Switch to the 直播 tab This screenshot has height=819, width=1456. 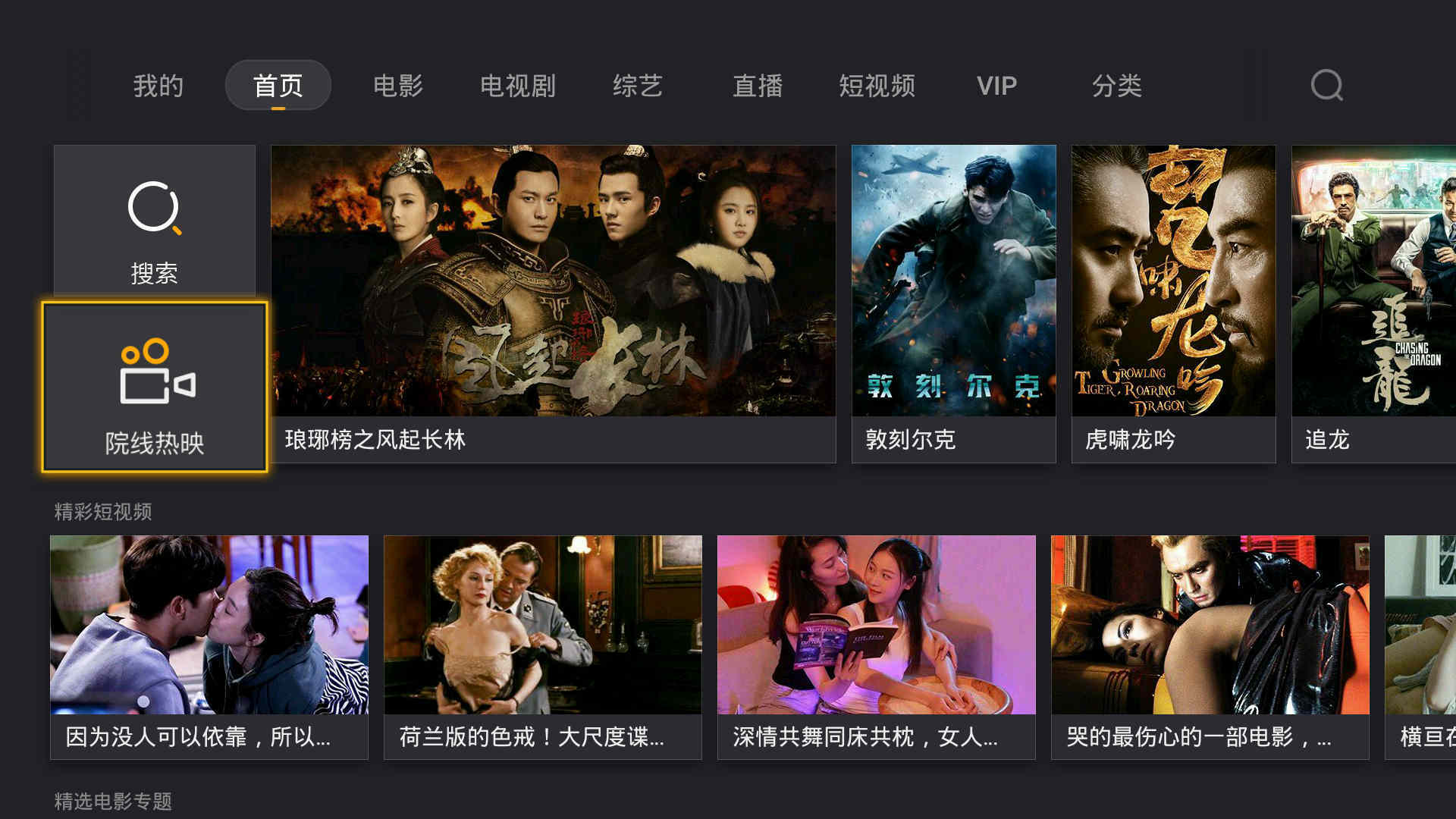758,86
